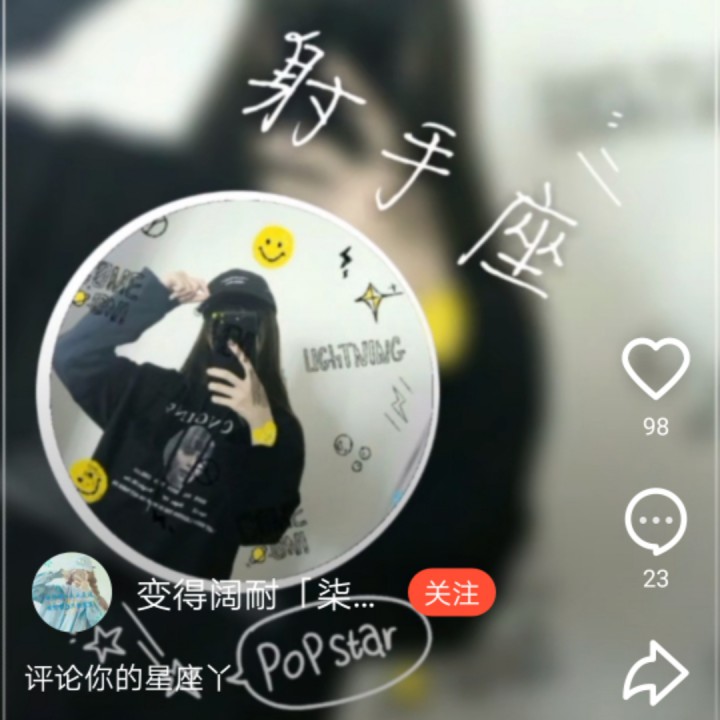Like this video with the heart
This screenshot has height=720, width=720.
[x=655, y=368]
